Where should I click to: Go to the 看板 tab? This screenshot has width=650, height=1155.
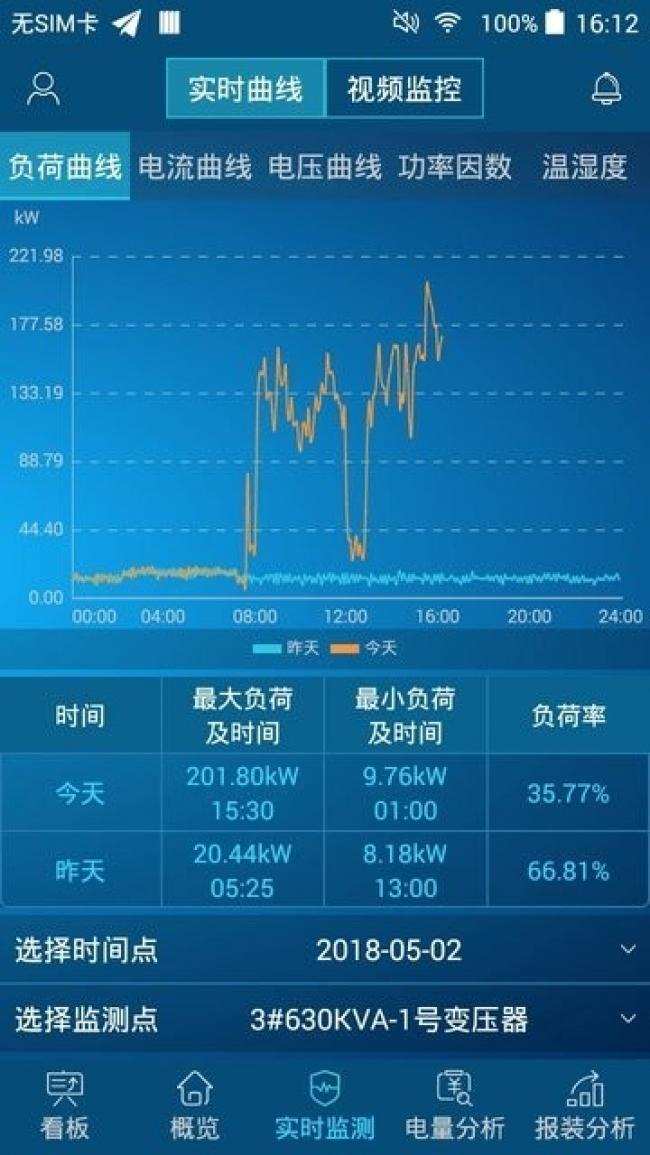[65, 1105]
